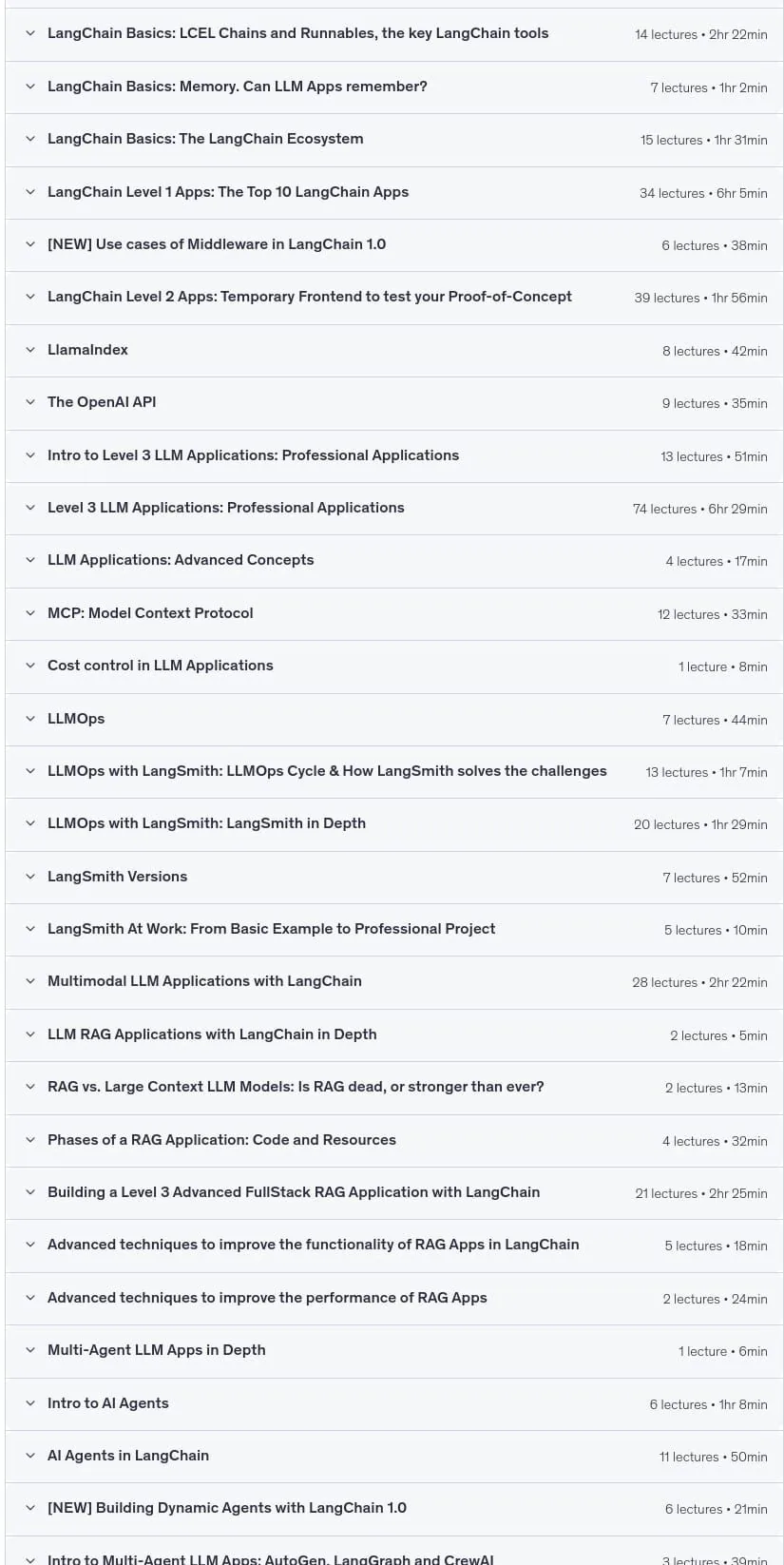784x1565 pixels.
Task: Expand Multi-Agent LLM Apps in Depth
Action: 394,1350
